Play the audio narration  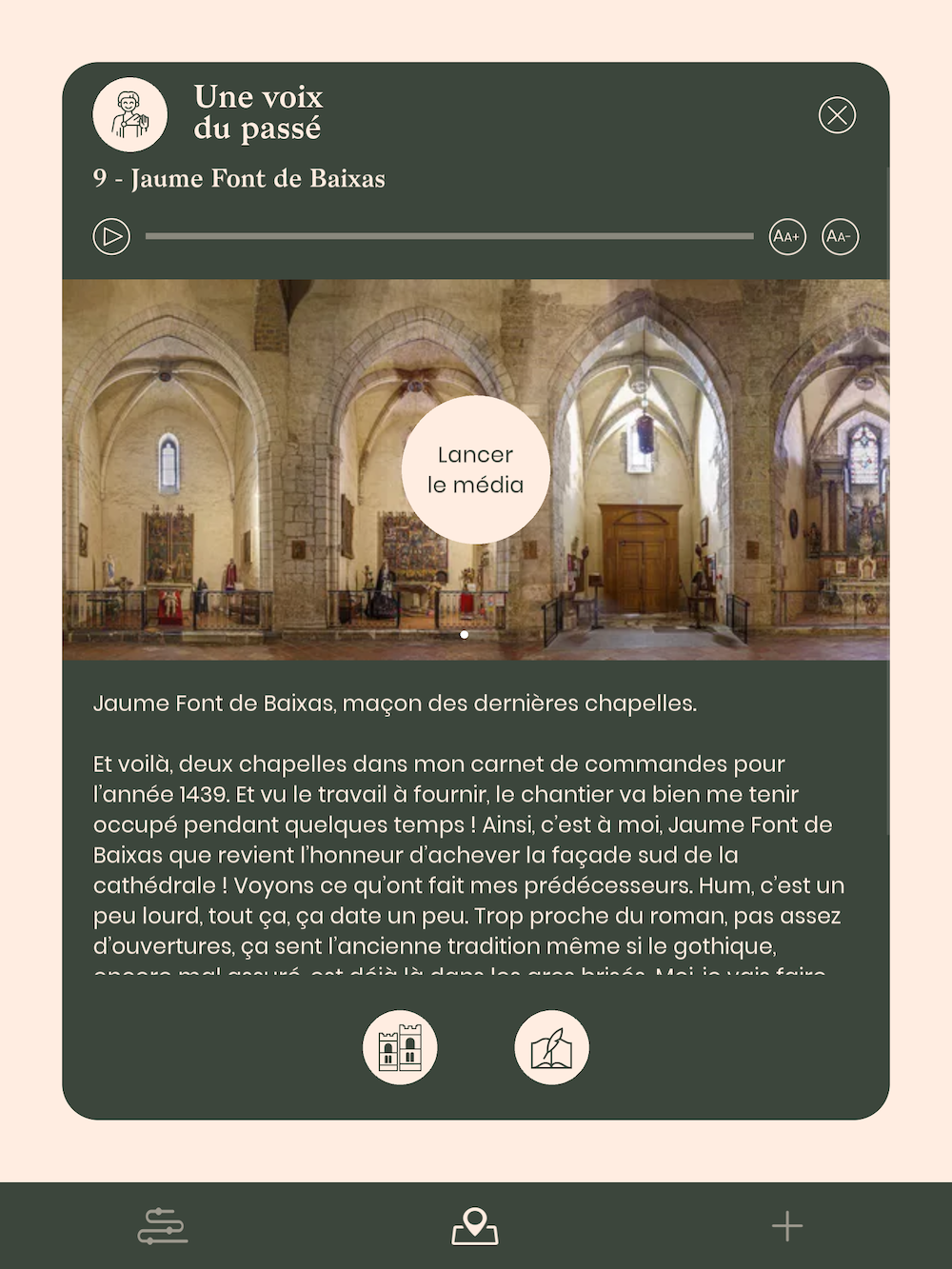(111, 237)
